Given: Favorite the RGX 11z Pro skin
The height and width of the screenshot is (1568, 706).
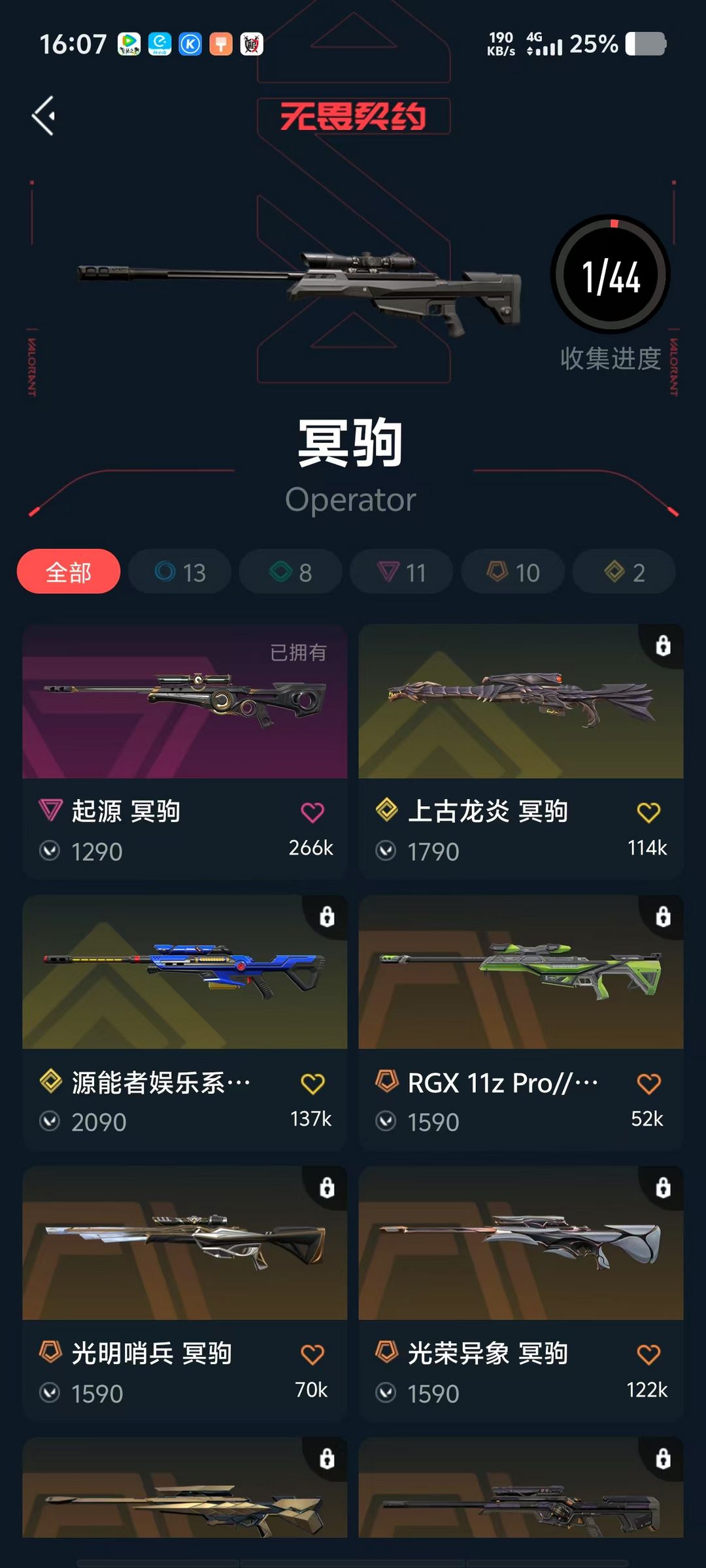Looking at the screenshot, I should tap(648, 1083).
